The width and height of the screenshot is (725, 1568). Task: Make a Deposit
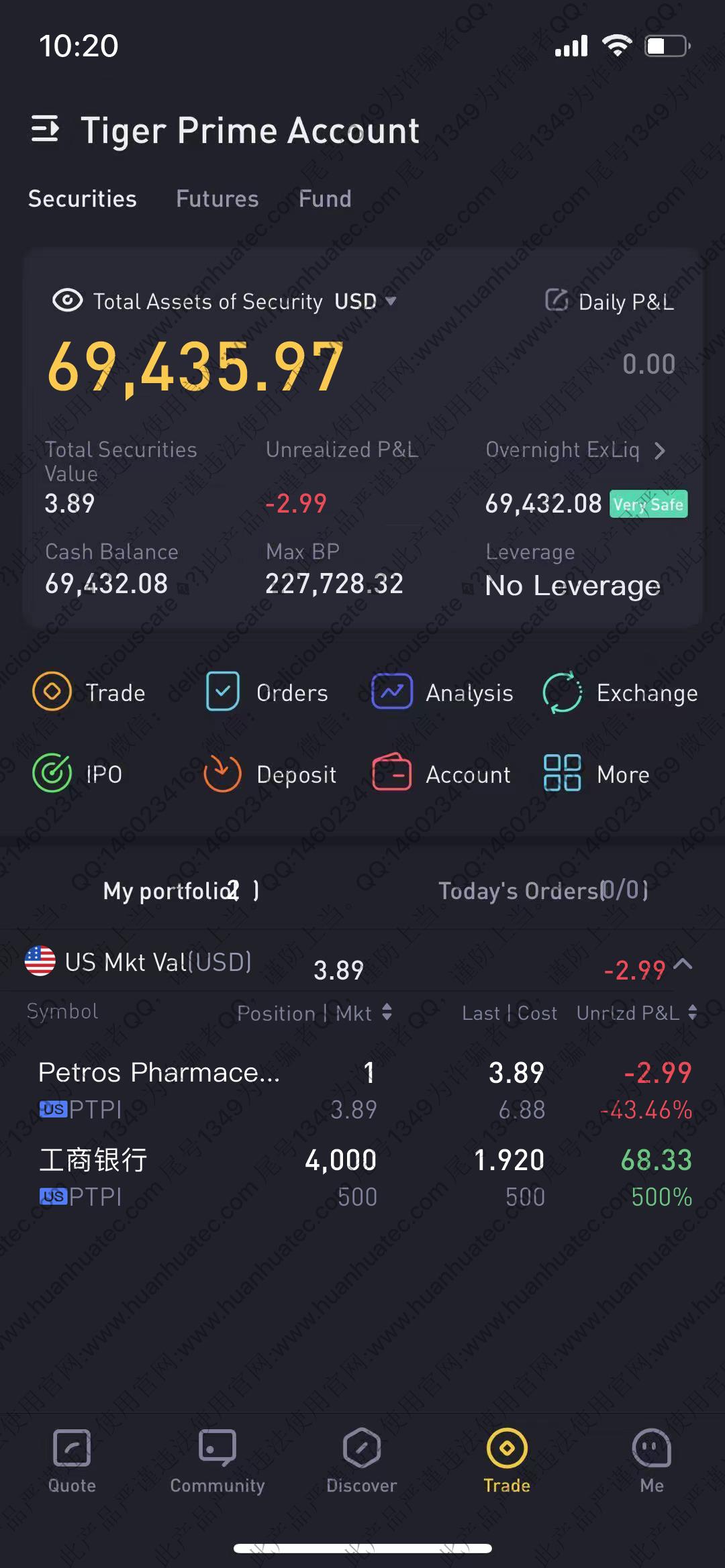pos(270,774)
